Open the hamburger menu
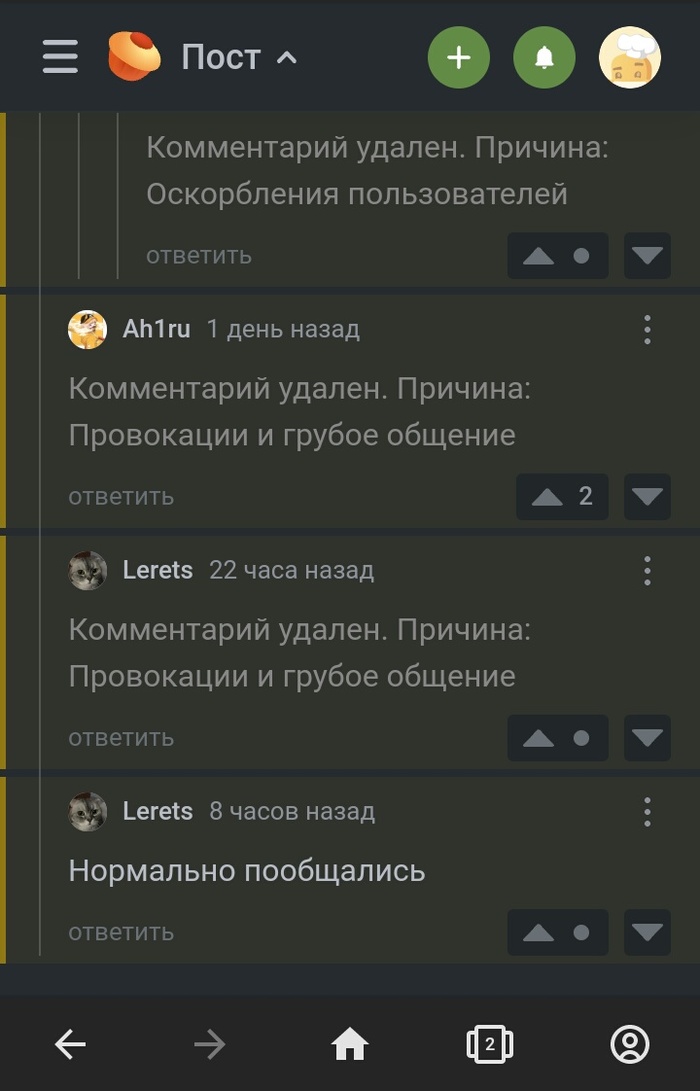Viewport: 700px width, 1091px height. point(60,57)
